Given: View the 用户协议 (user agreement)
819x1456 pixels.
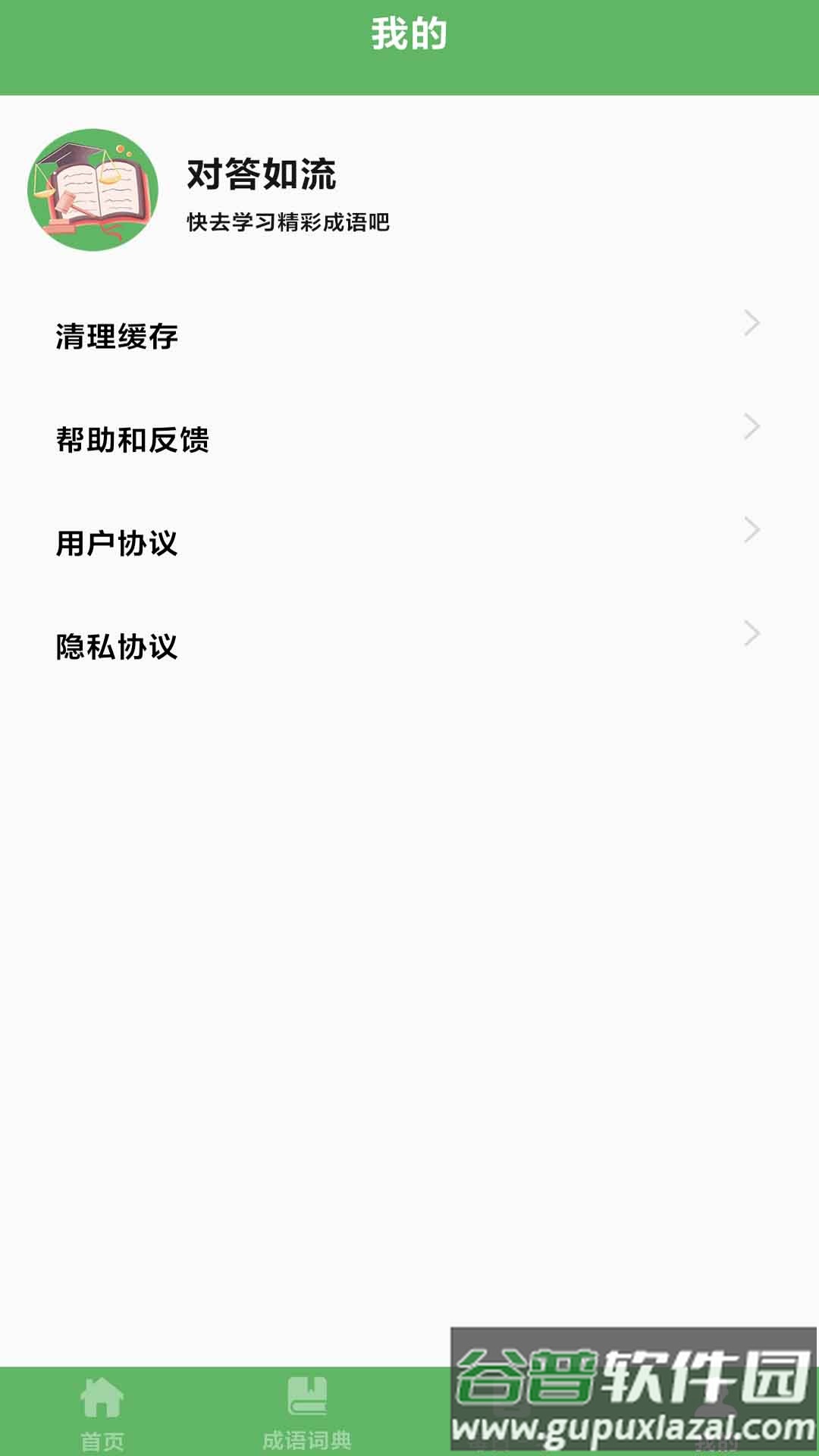Looking at the screenshot, I should (408, 543).
